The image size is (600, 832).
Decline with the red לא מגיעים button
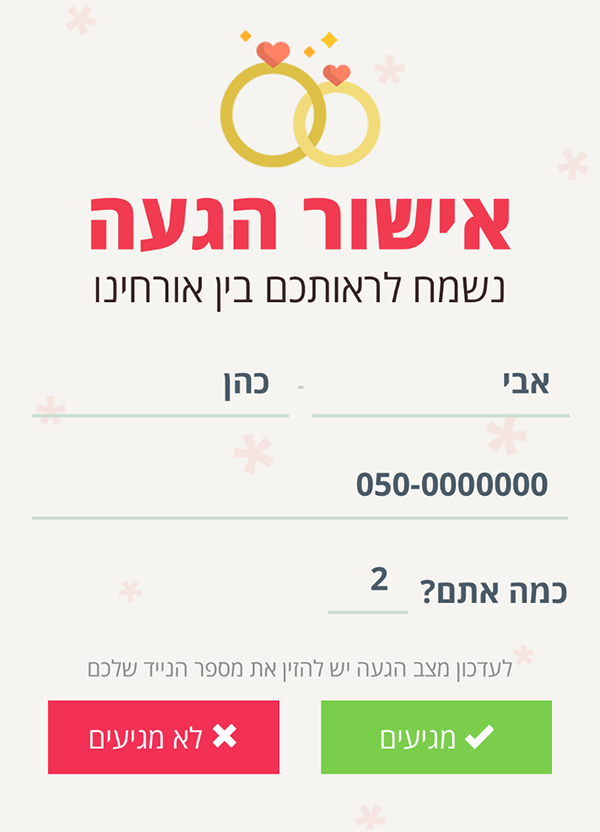tap(163, 737)
